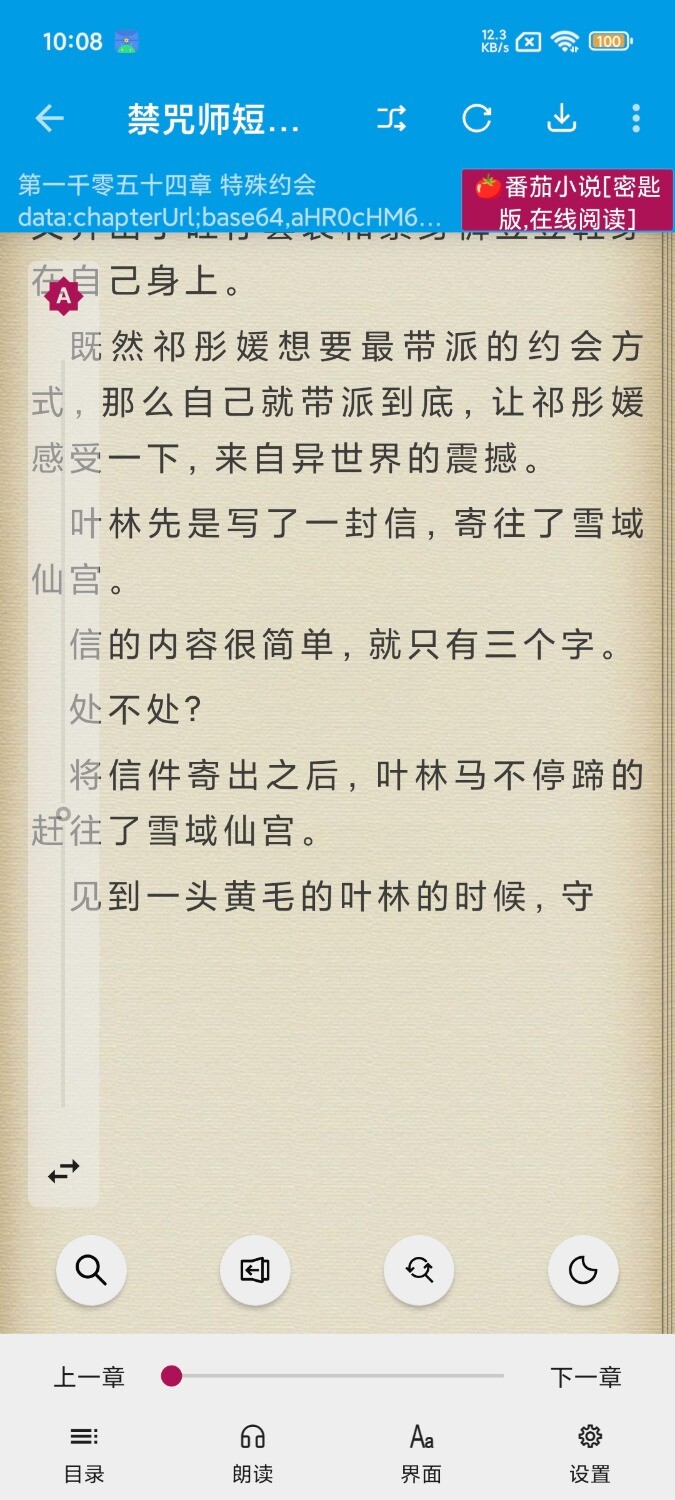
Task: Go to next chapter 下一章
Action: [586, 1377]
